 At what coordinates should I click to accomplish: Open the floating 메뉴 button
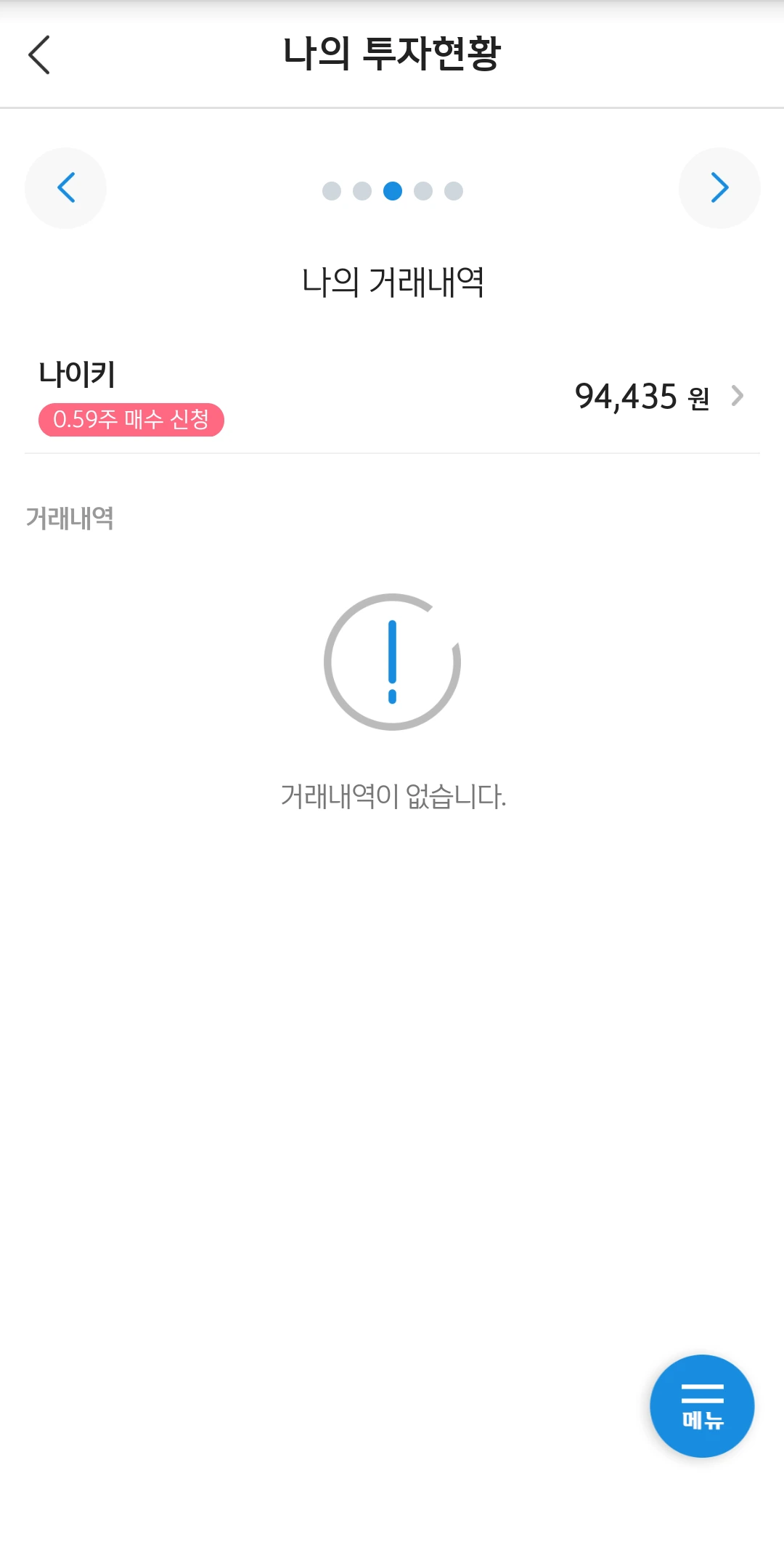click(x=702, y=1406)
